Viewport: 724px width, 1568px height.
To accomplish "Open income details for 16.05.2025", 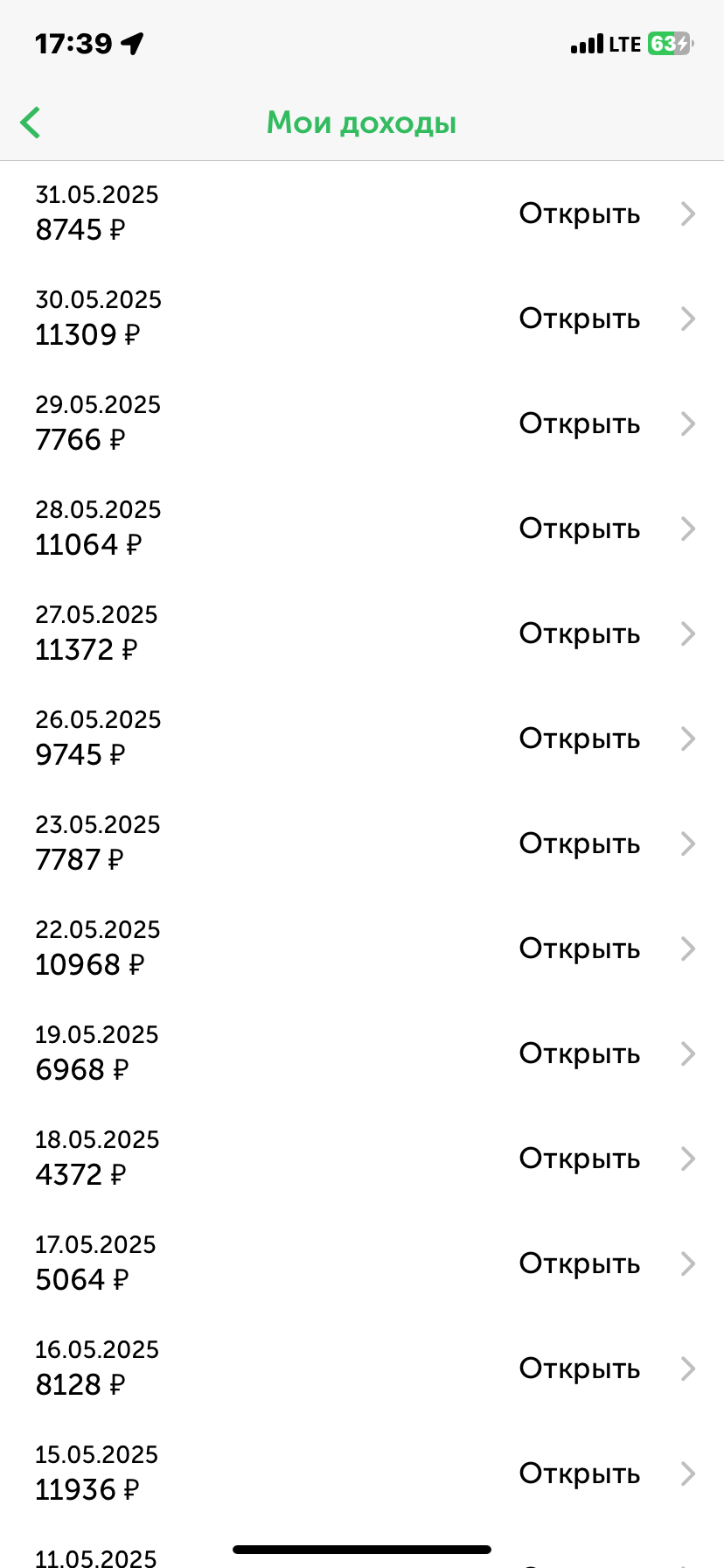I will click(362, 1368).
